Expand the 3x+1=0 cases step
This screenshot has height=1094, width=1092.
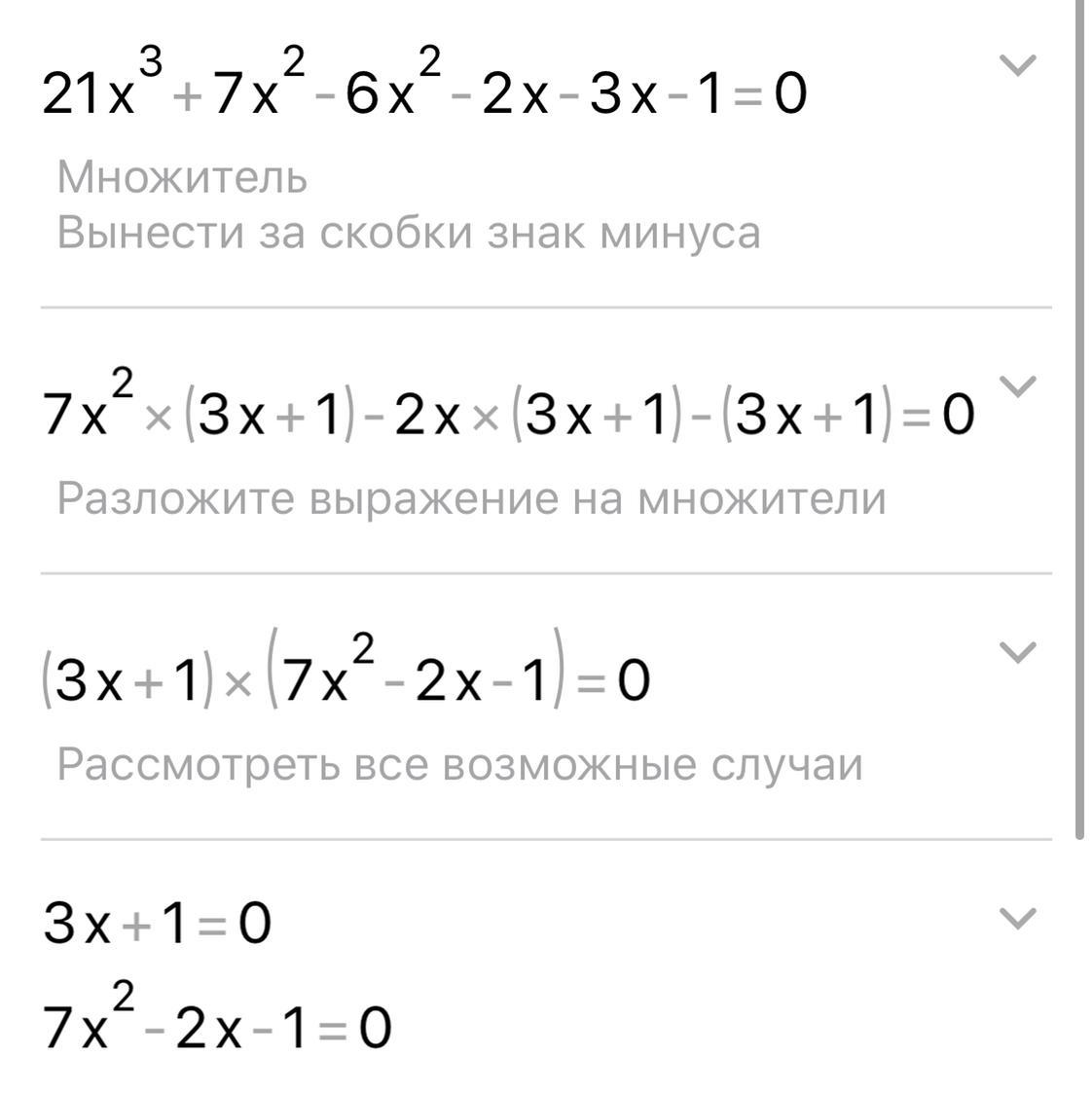pos(1017,919)
